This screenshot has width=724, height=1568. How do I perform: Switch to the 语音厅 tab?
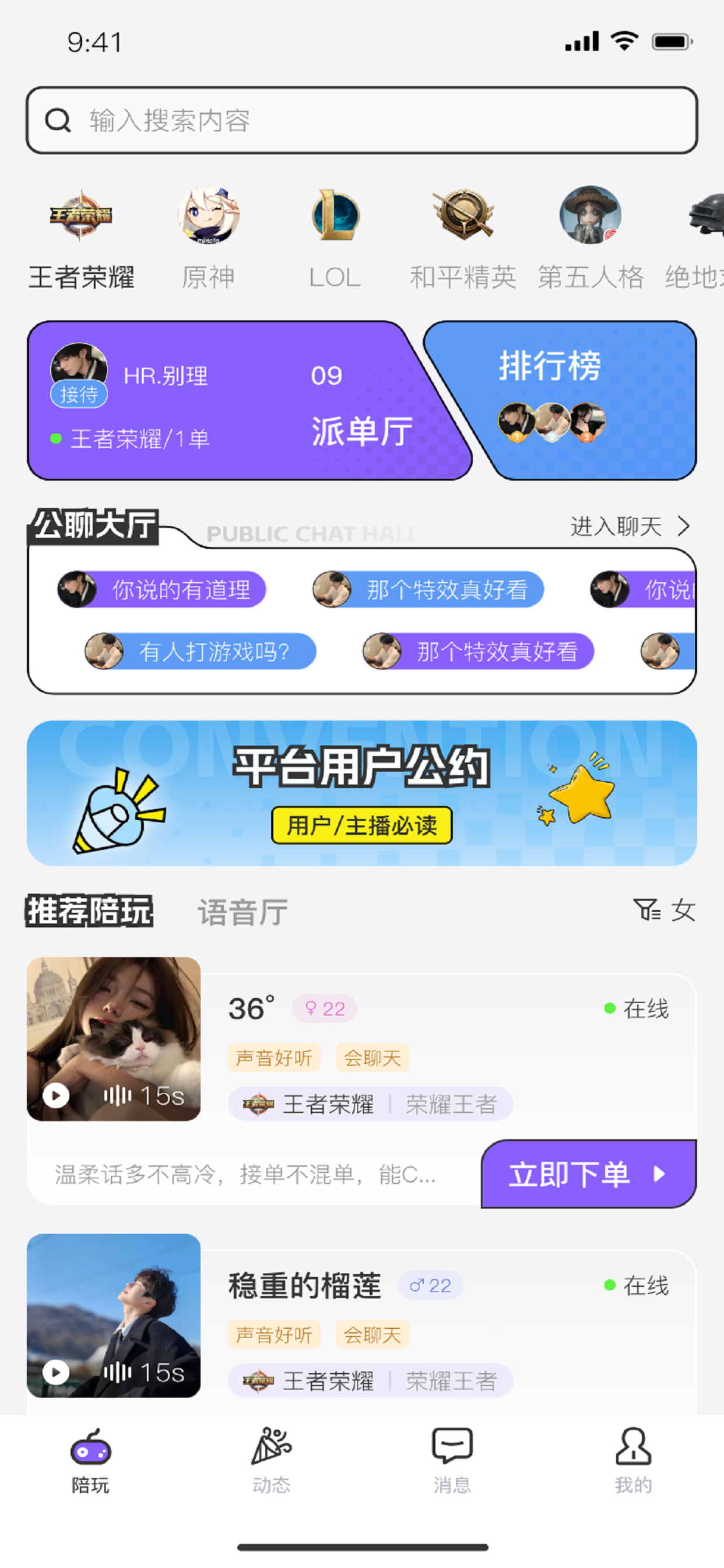point(242,912)
